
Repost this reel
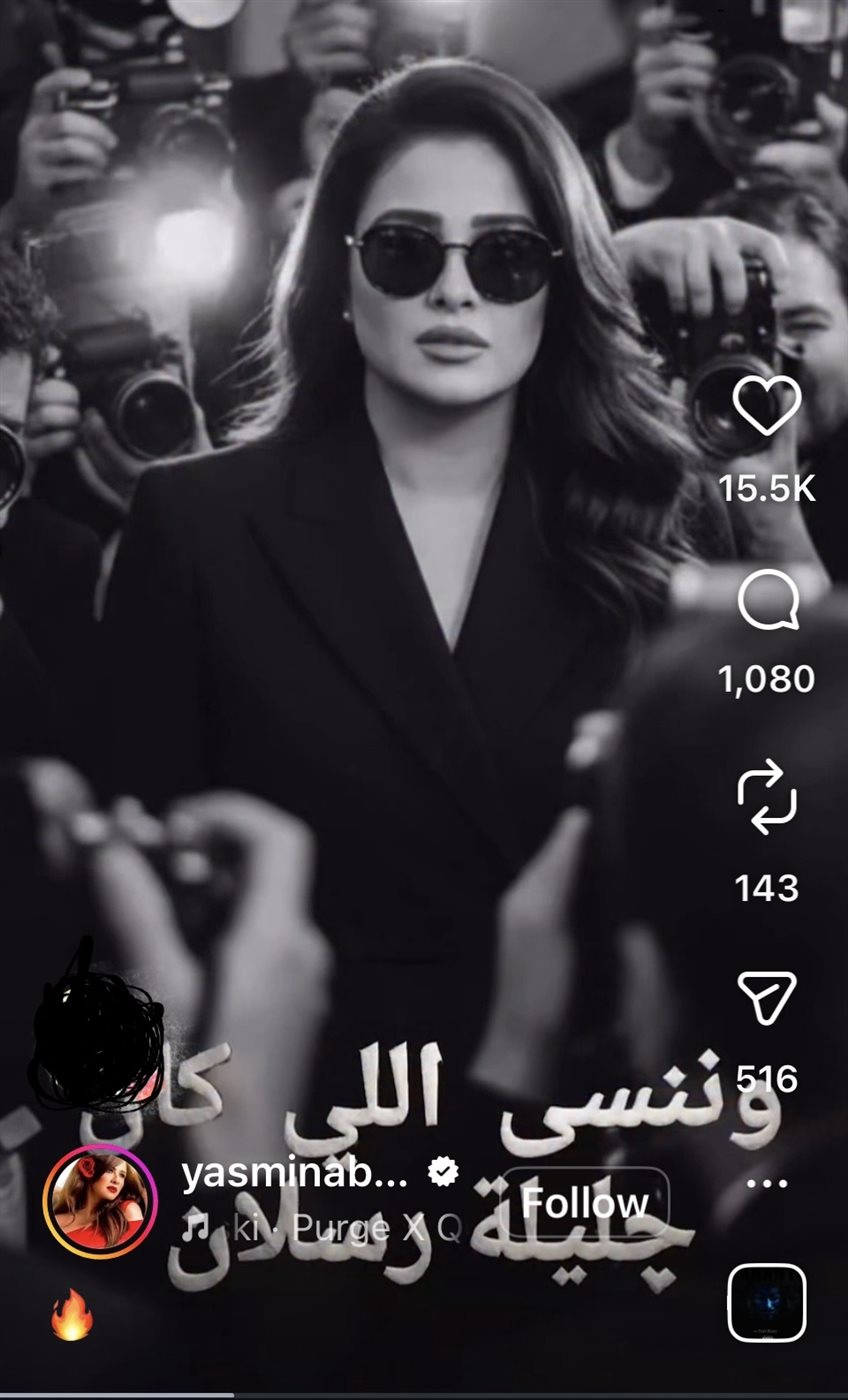pos(767,797)
